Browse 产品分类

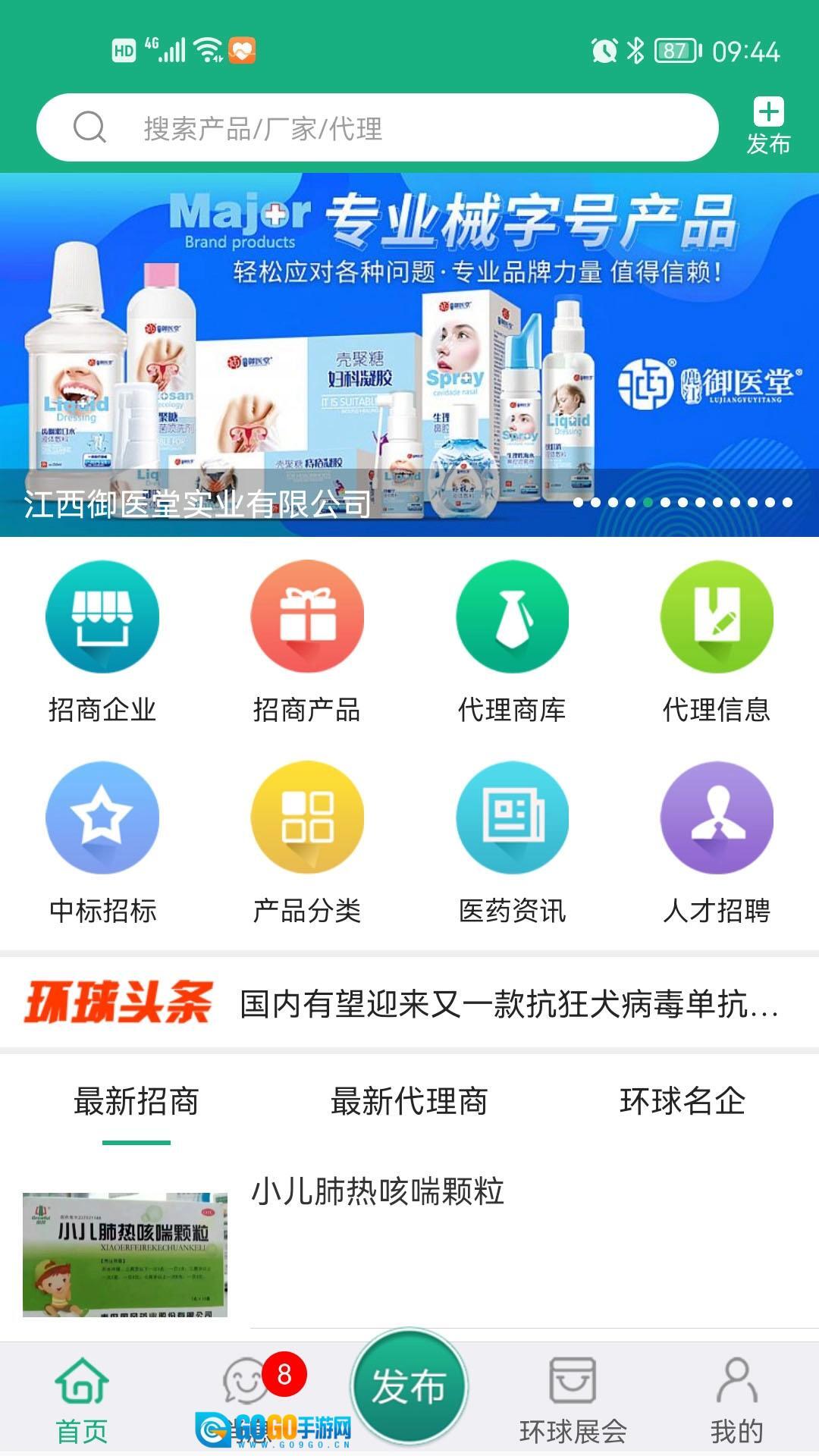coord(307,843)
